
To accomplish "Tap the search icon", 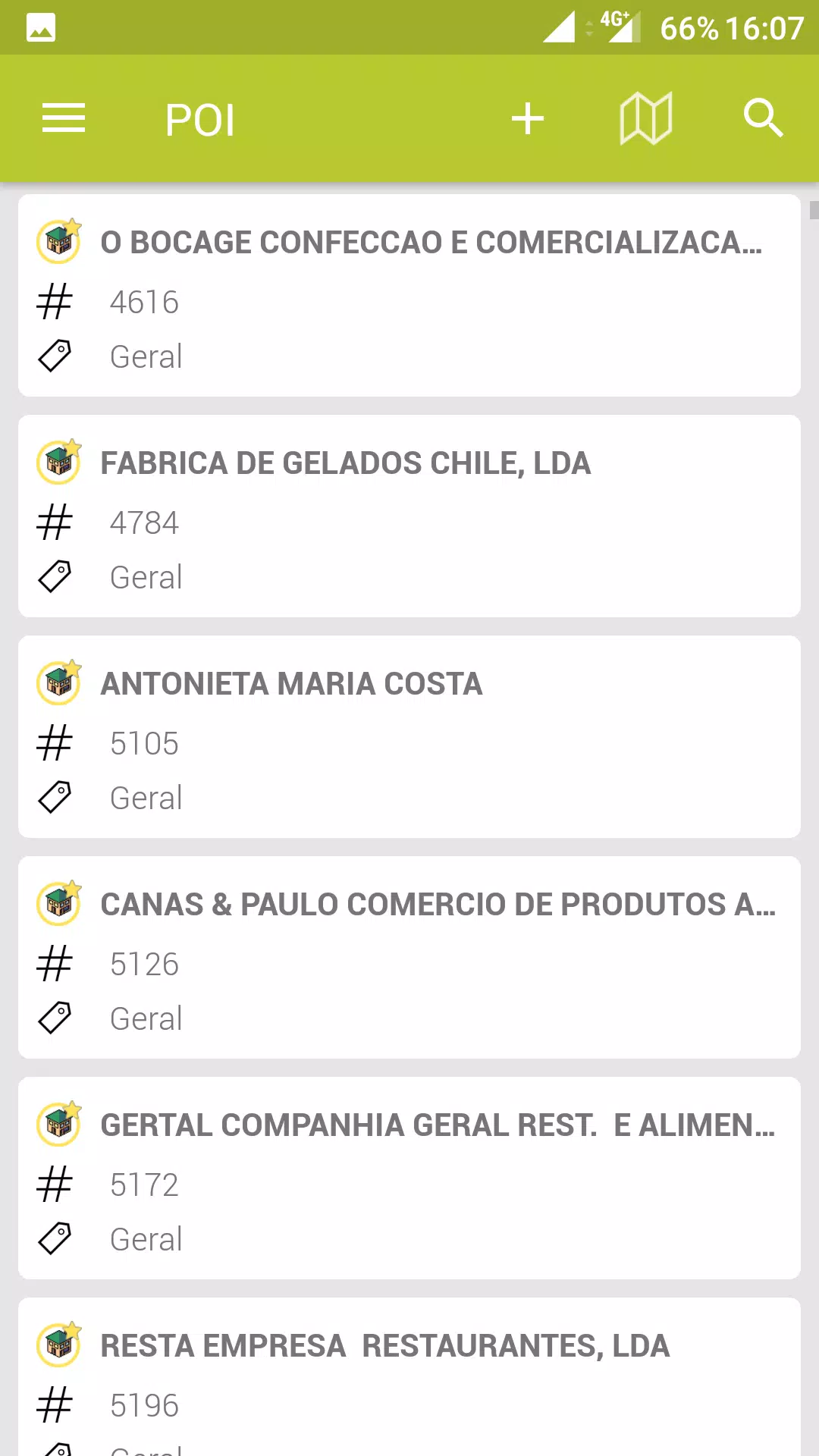I will pyautogui.click(x=764, y=118).
